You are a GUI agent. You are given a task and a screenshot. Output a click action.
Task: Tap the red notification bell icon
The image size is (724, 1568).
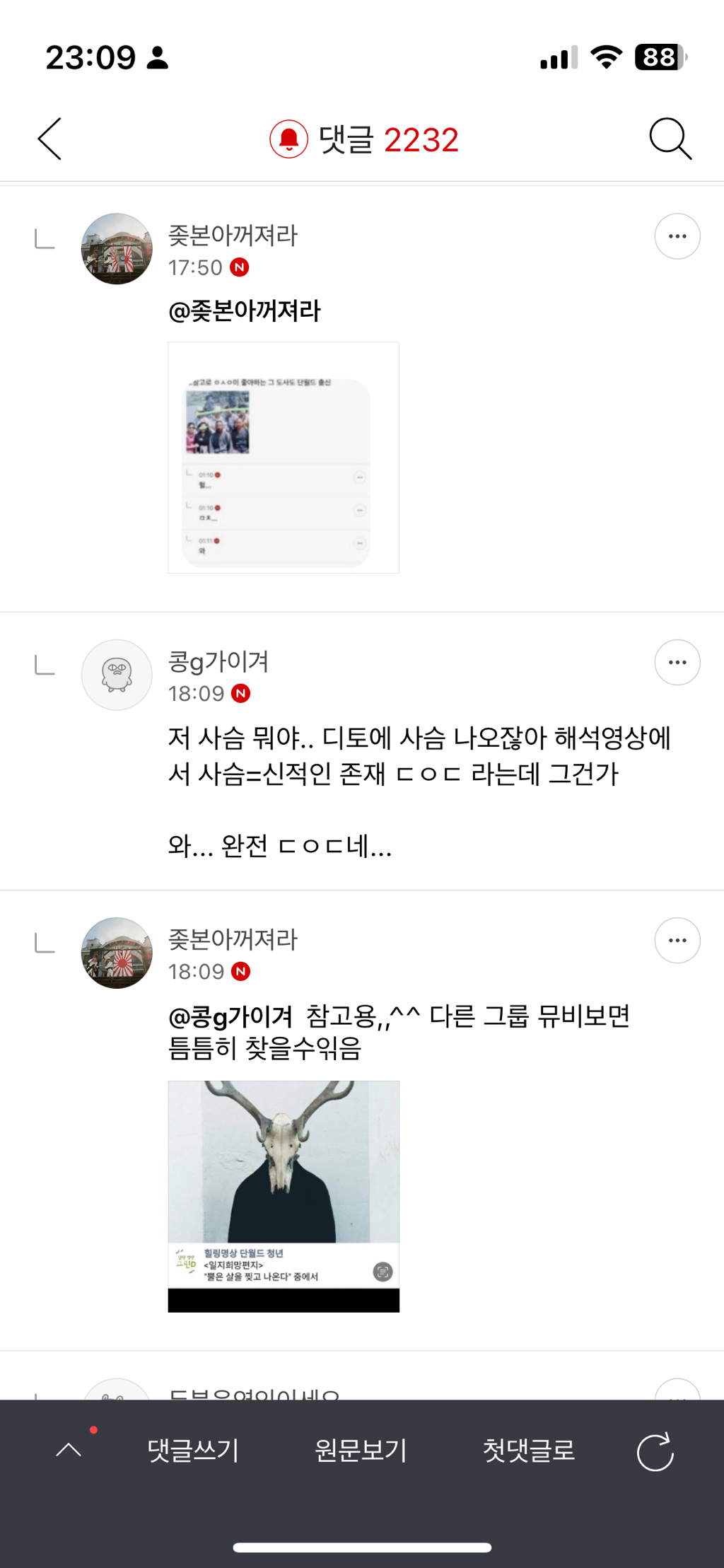pos(288,139)
